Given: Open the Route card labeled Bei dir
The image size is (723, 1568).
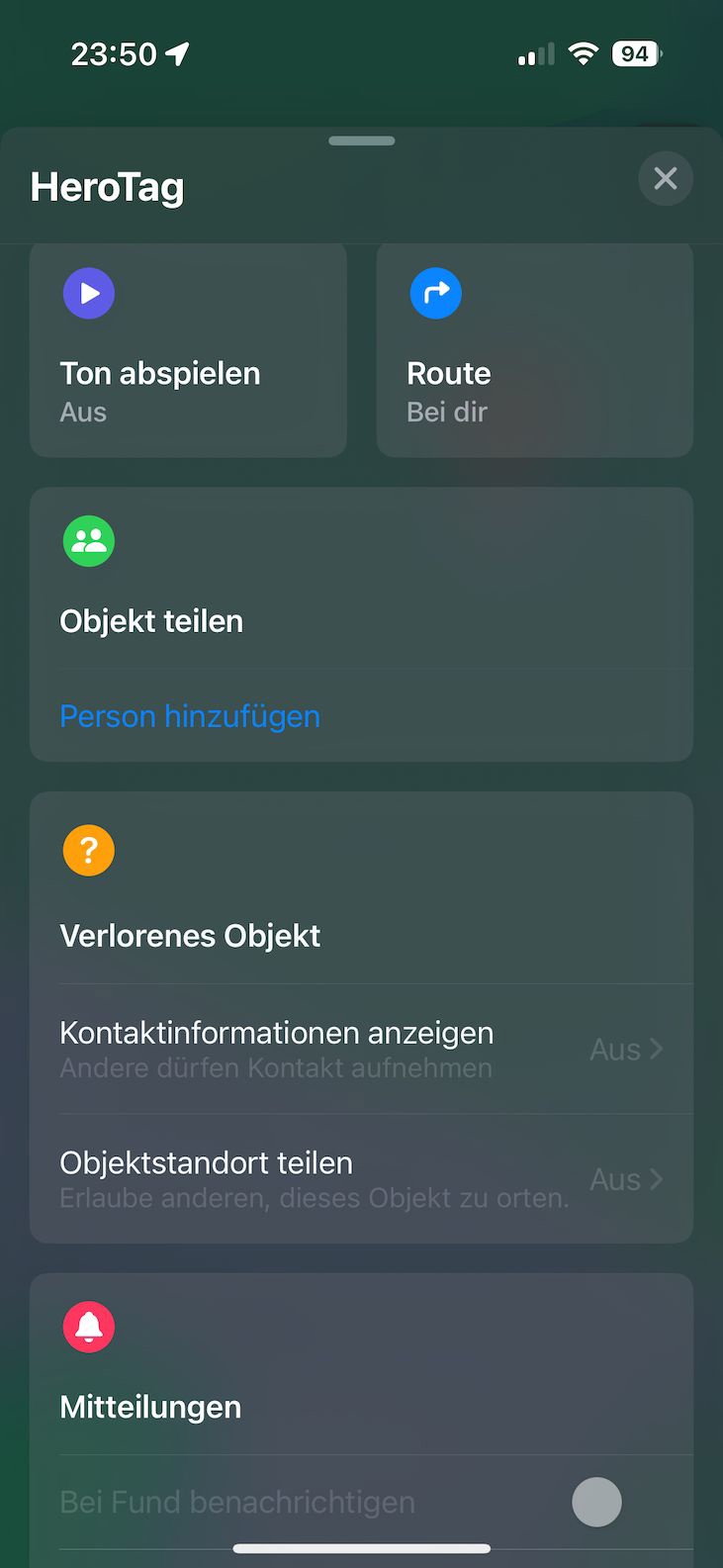Looking at the screenshot, I should (x=534, y=350).
